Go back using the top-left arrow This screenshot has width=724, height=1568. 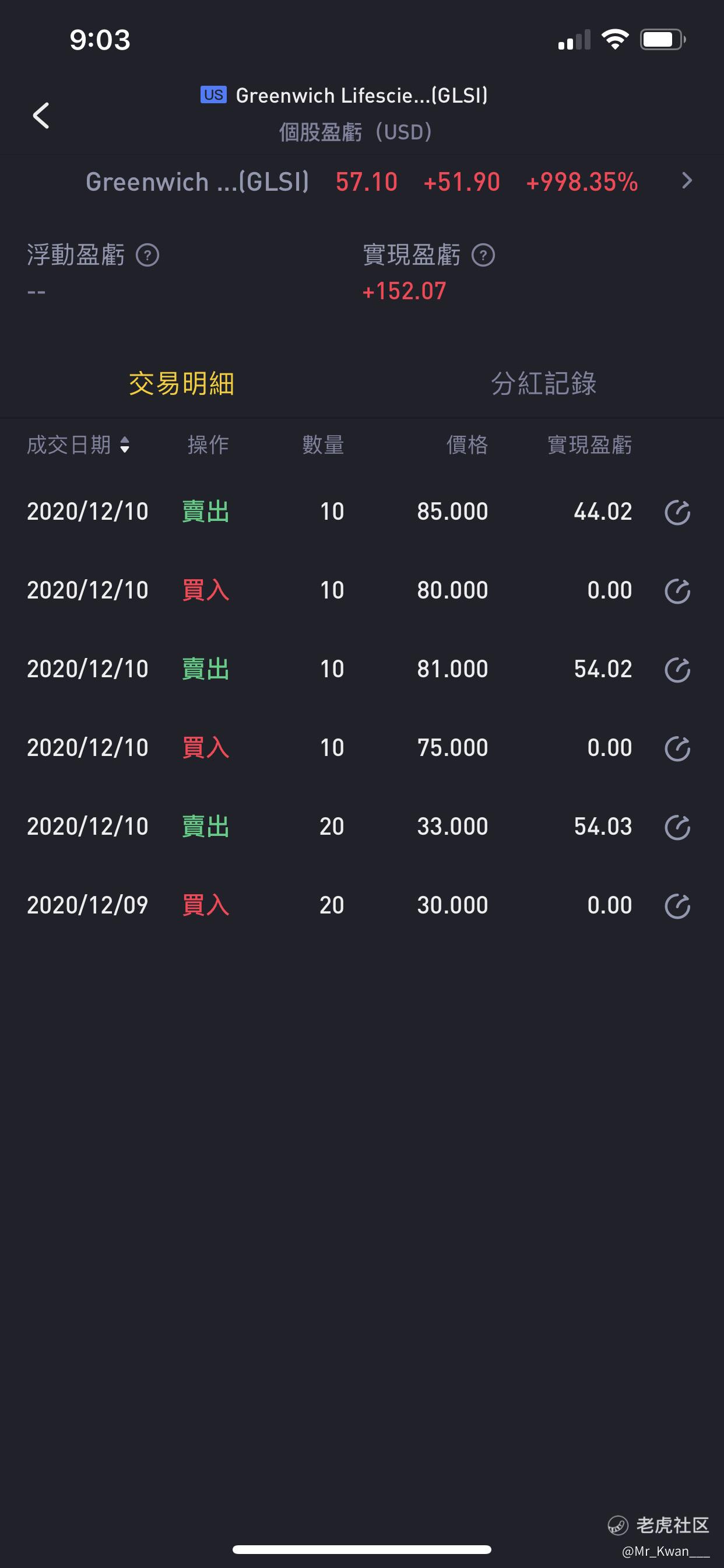click(x=41, y=115)
